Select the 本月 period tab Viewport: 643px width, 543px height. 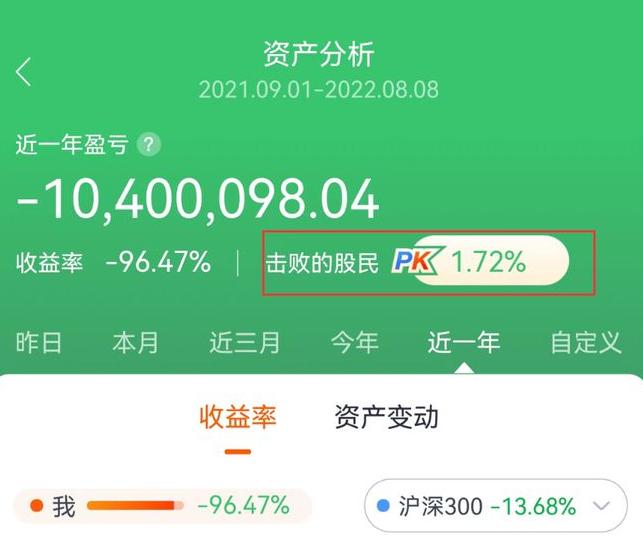pyautogui.click(x=135, y=343)
